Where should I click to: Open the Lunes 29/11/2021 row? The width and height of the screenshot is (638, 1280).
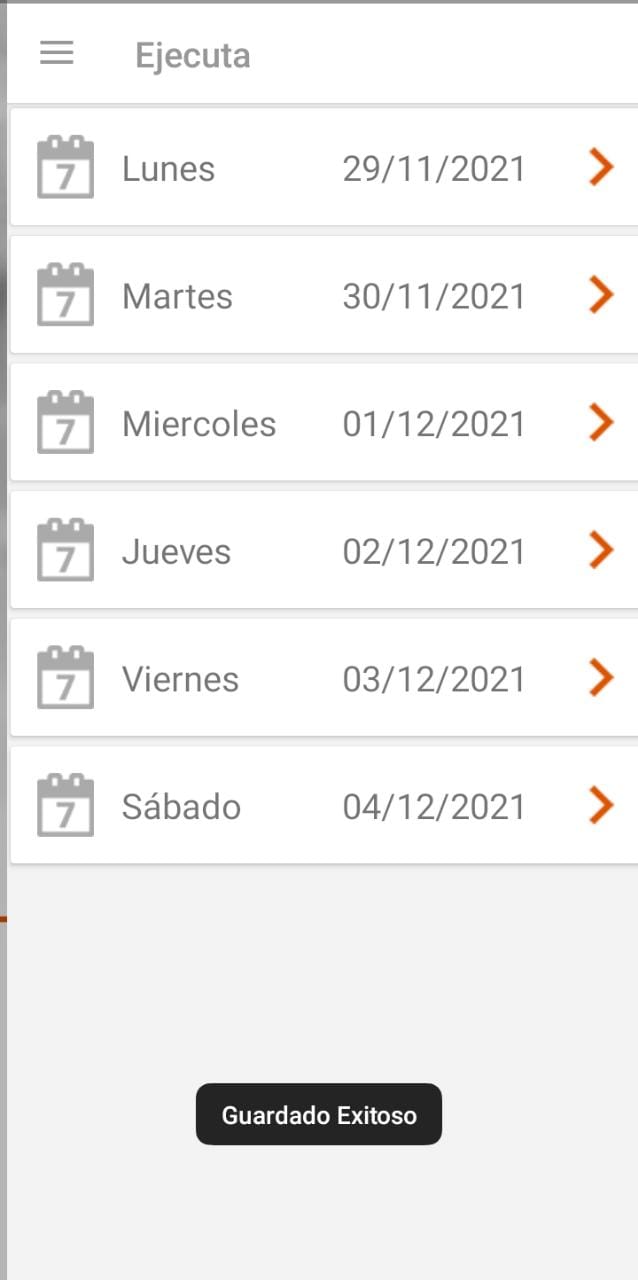pos(324,167)
